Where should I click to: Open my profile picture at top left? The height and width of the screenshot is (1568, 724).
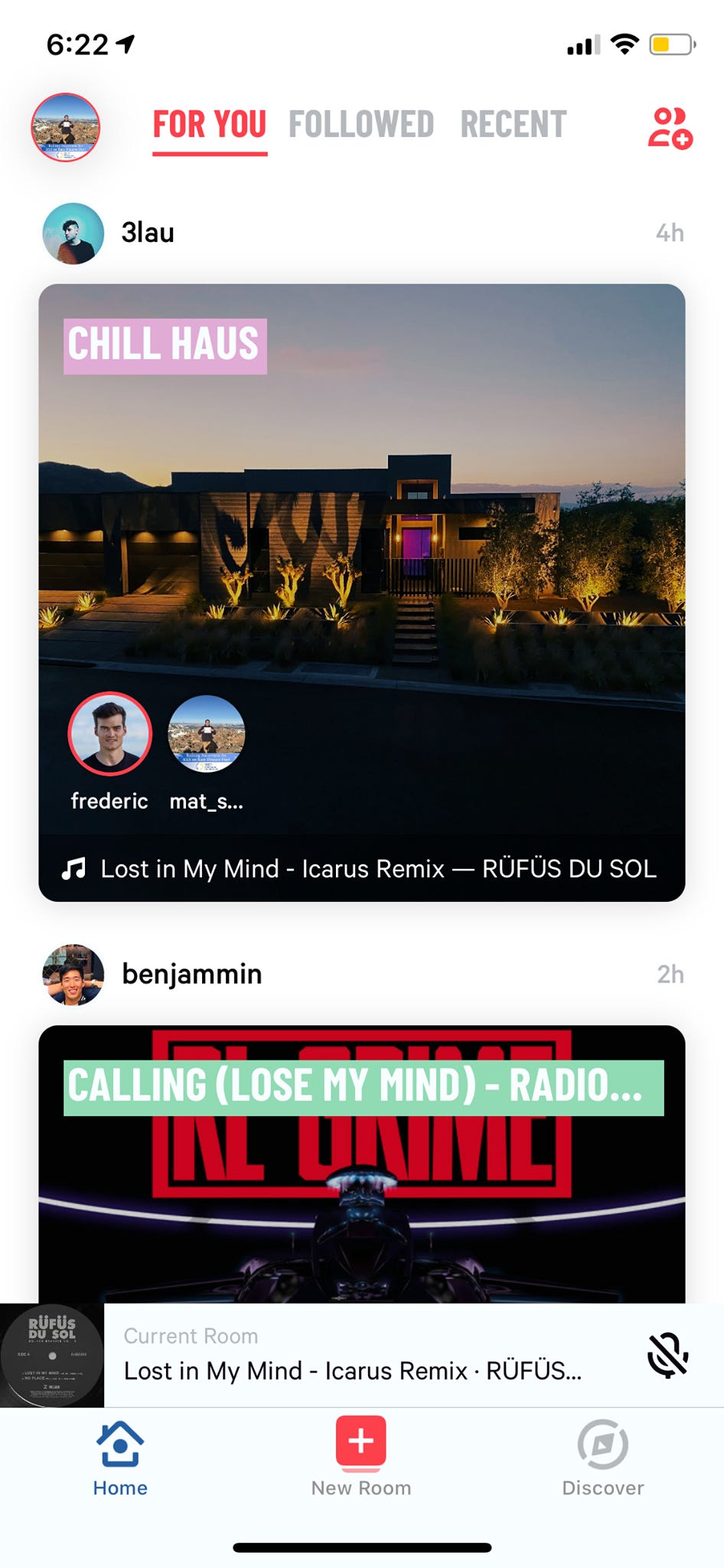66,127
